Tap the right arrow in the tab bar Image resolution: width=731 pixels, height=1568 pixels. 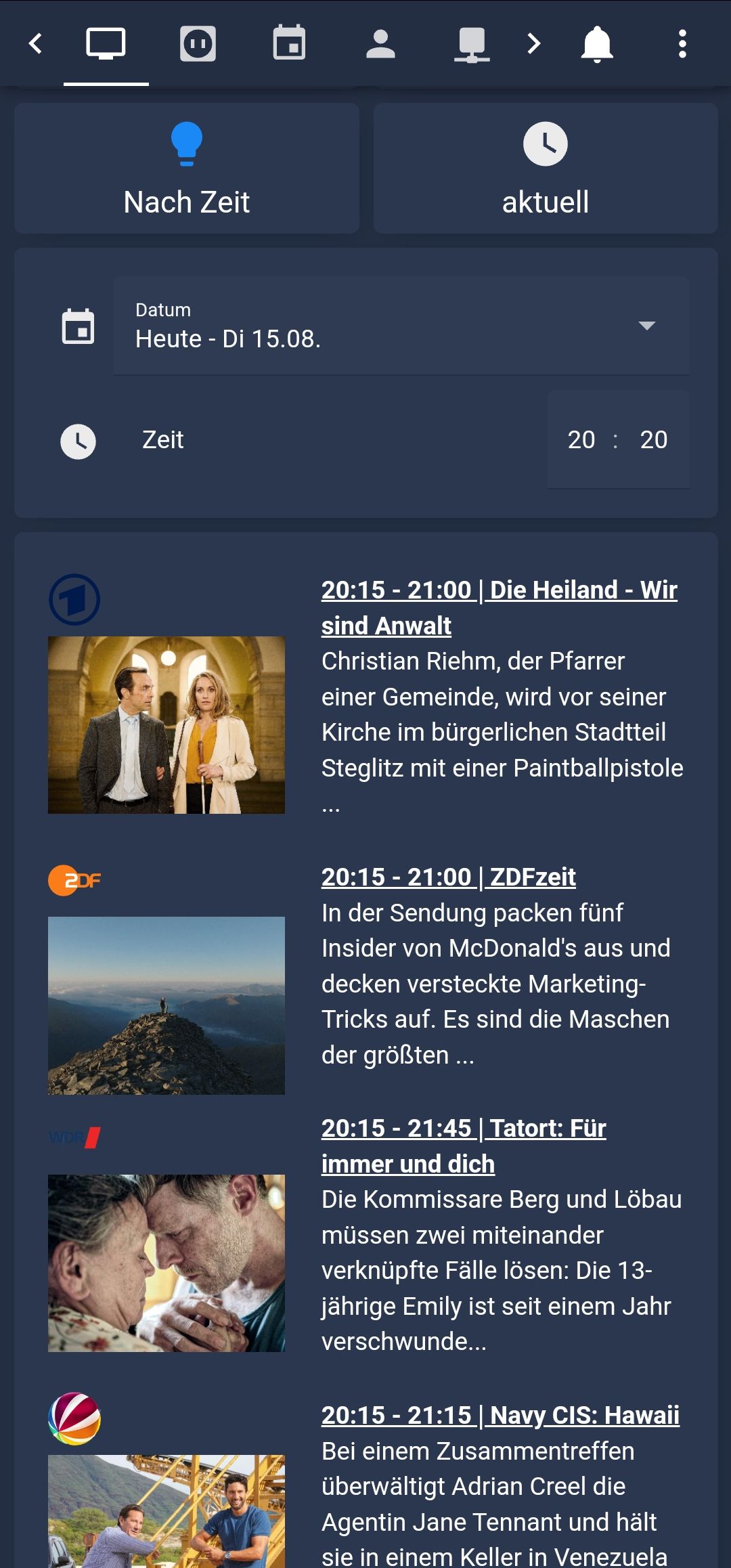[534, 43]
